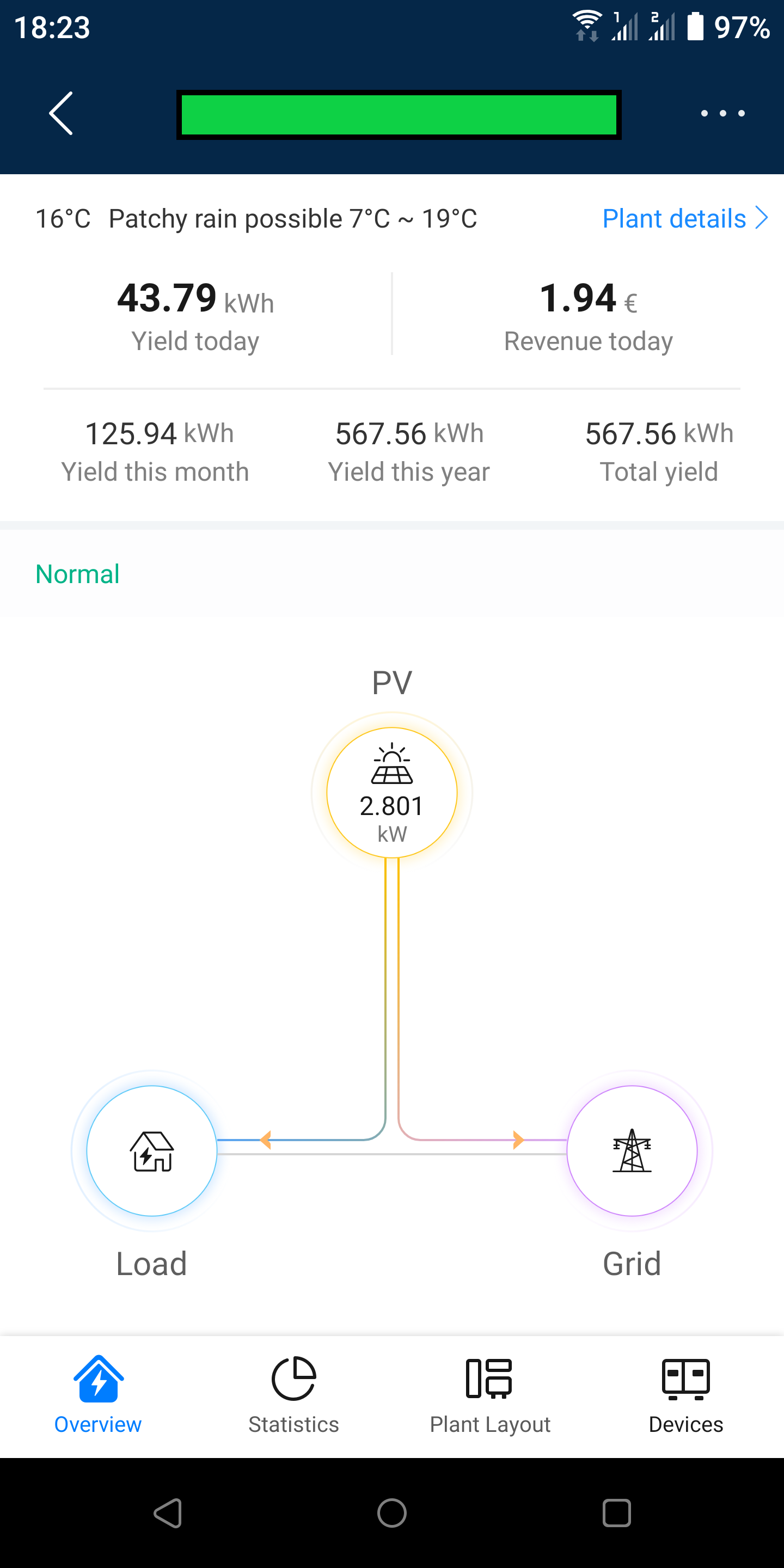Open the three-dot overflow menu
Viewport: 784px width, 1568px height.
723,113
